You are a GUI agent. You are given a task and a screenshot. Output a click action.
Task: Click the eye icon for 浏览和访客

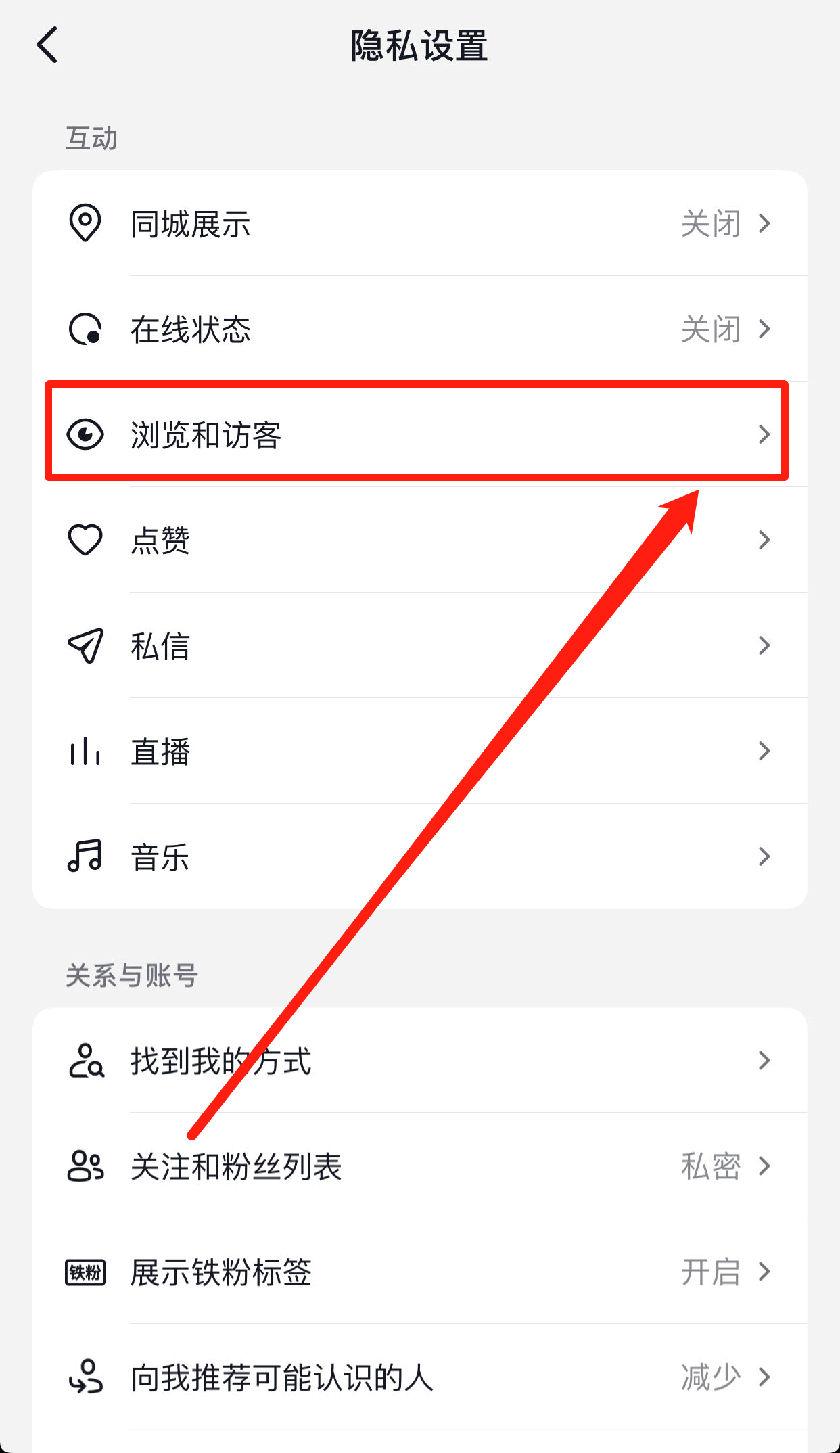point(85,435)
